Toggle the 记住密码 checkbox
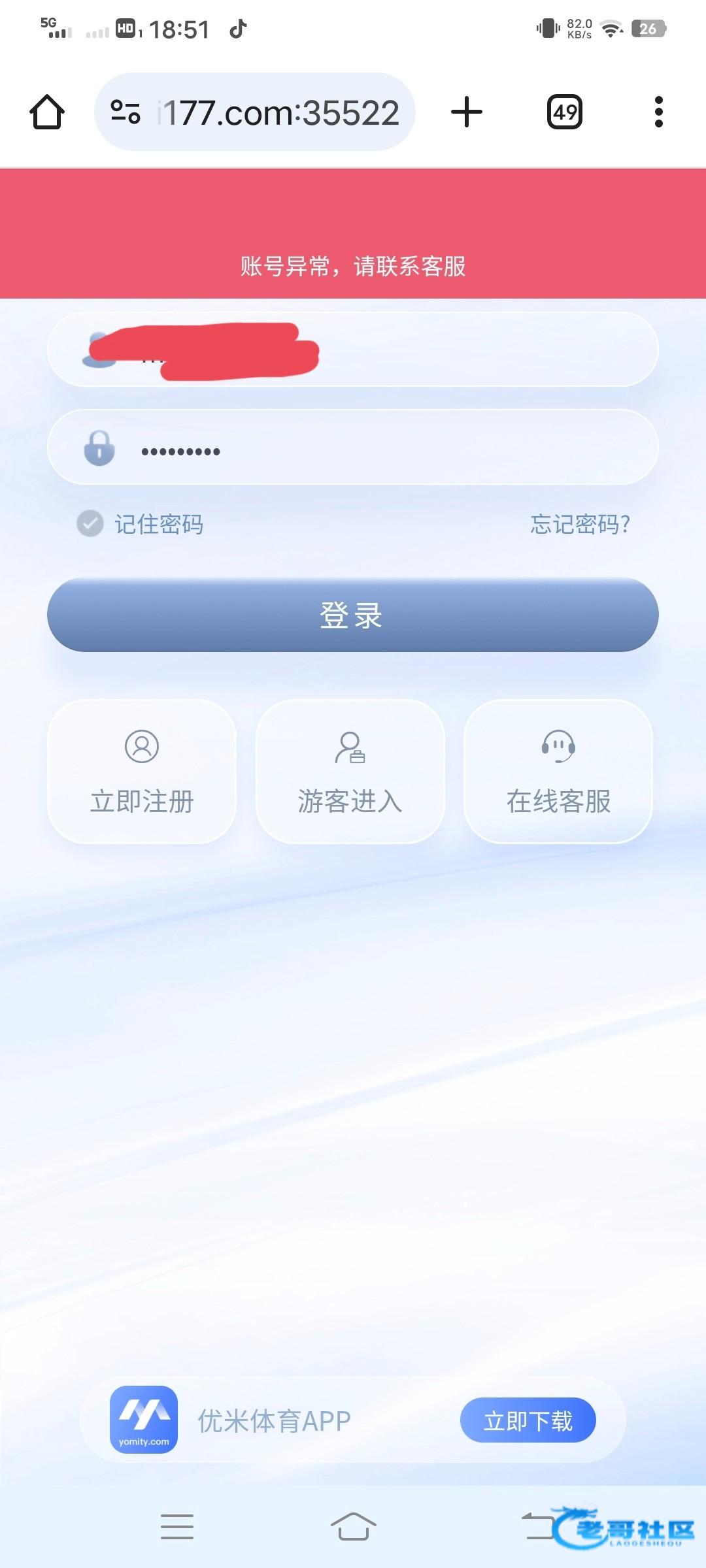 [x=90, y=523]
